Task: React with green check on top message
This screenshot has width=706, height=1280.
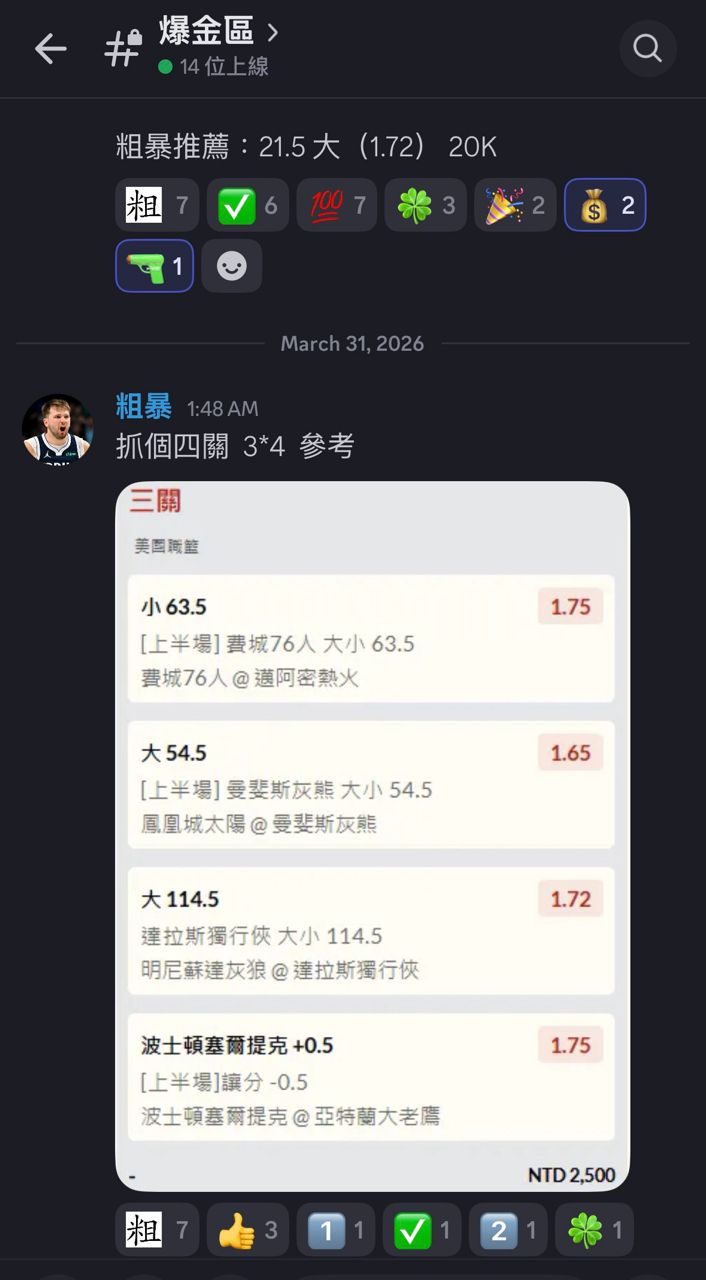Action: click(248, 205)
